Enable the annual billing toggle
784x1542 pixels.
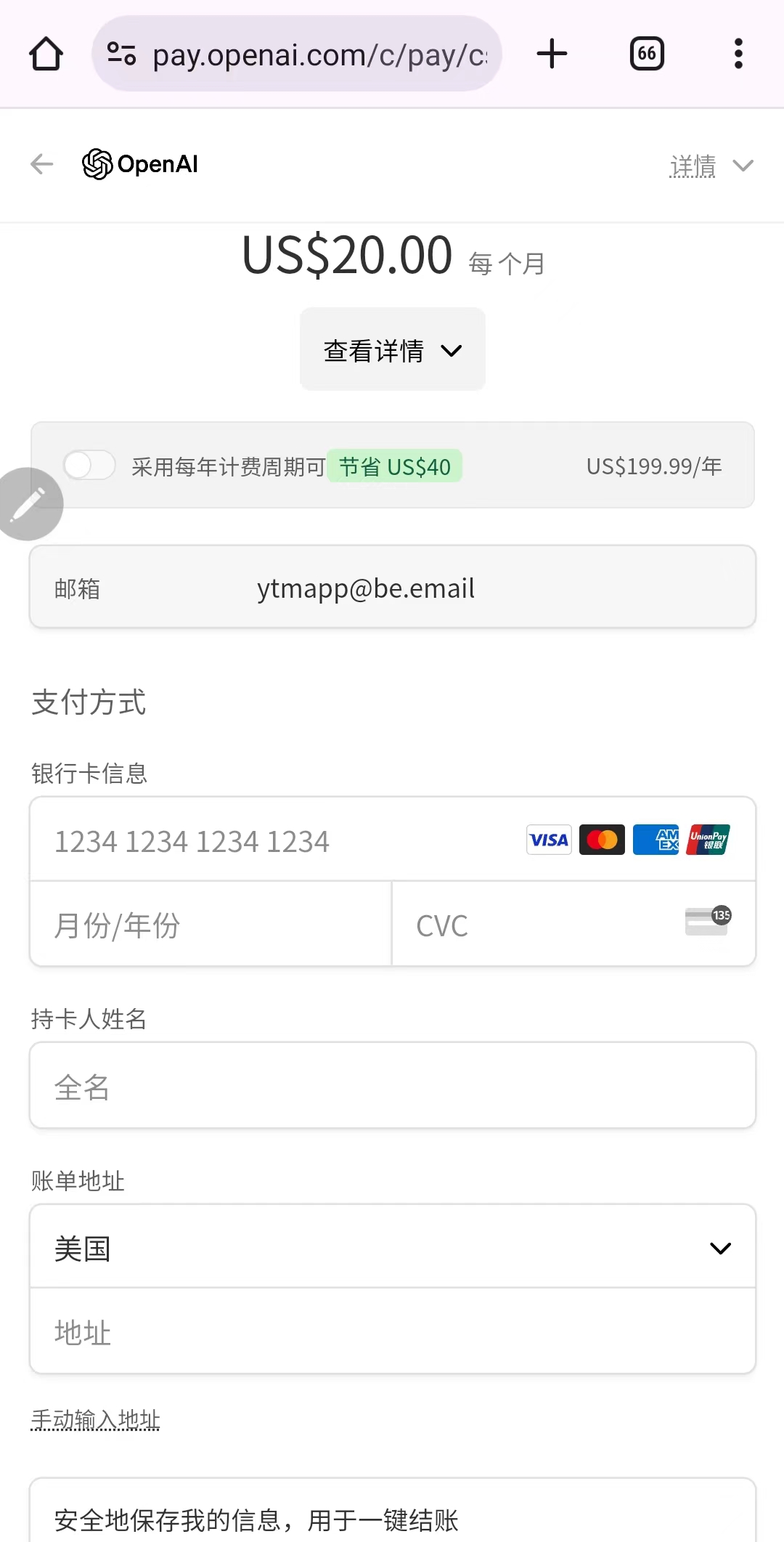[x=89, y=466]
